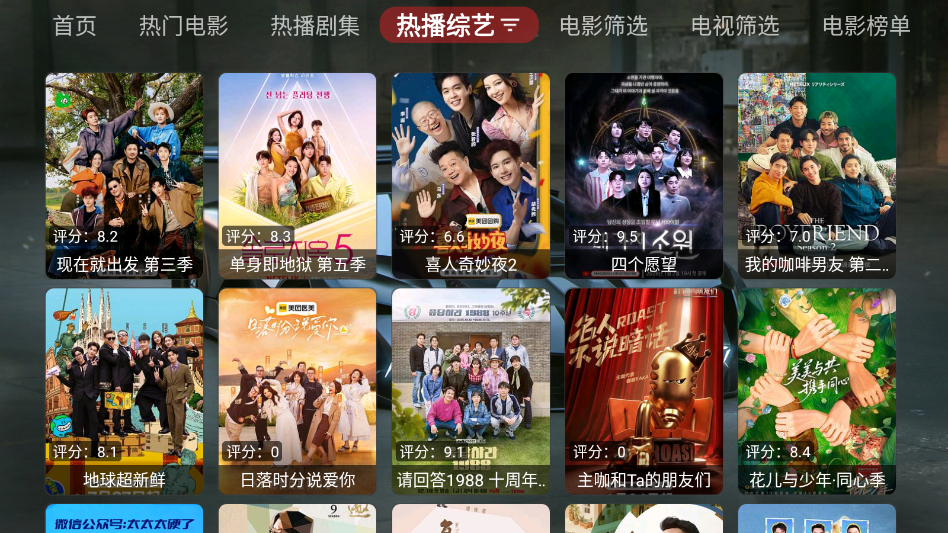
Task: View details for 喜人奇妙夜2
Action: [470, 175]
